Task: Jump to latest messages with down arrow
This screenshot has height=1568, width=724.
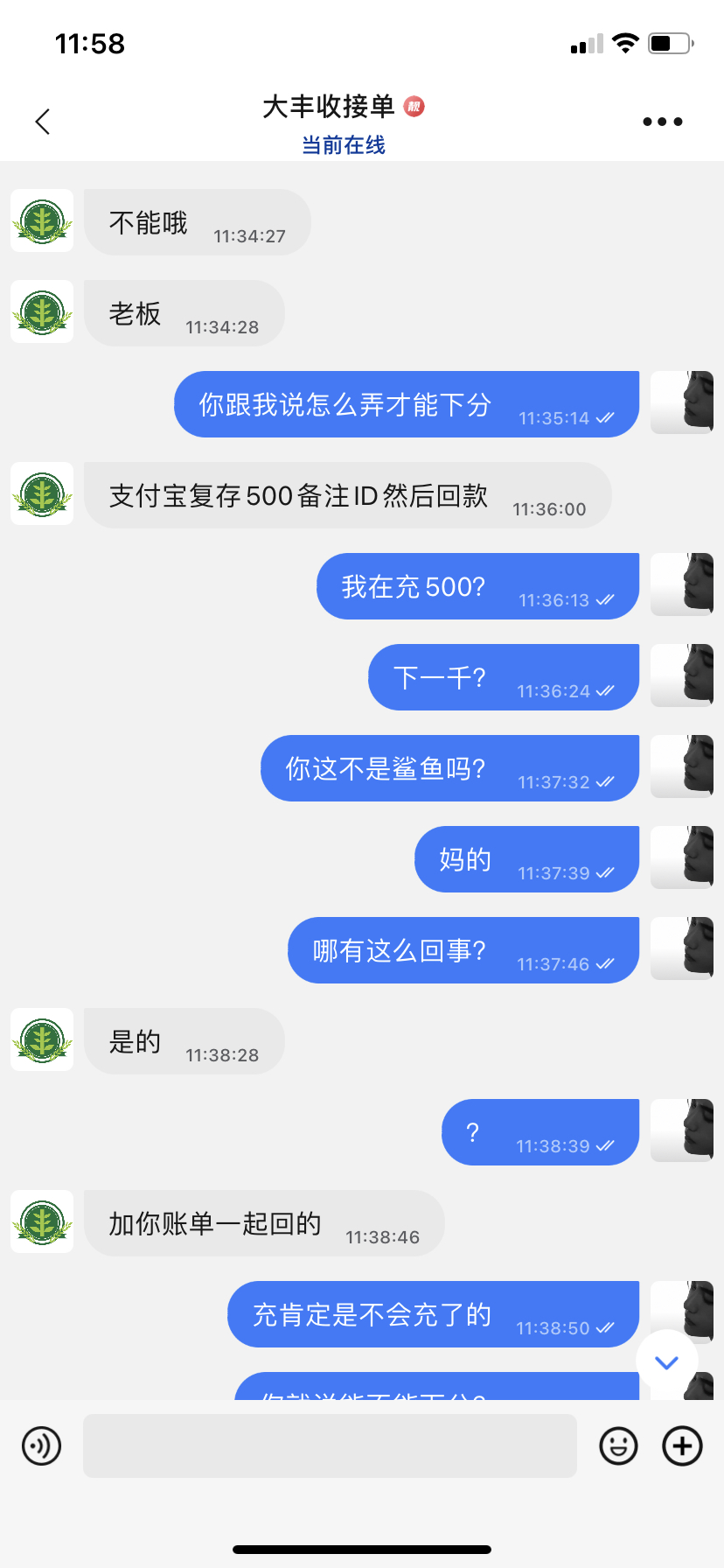Action: (x=666, y=1361)
